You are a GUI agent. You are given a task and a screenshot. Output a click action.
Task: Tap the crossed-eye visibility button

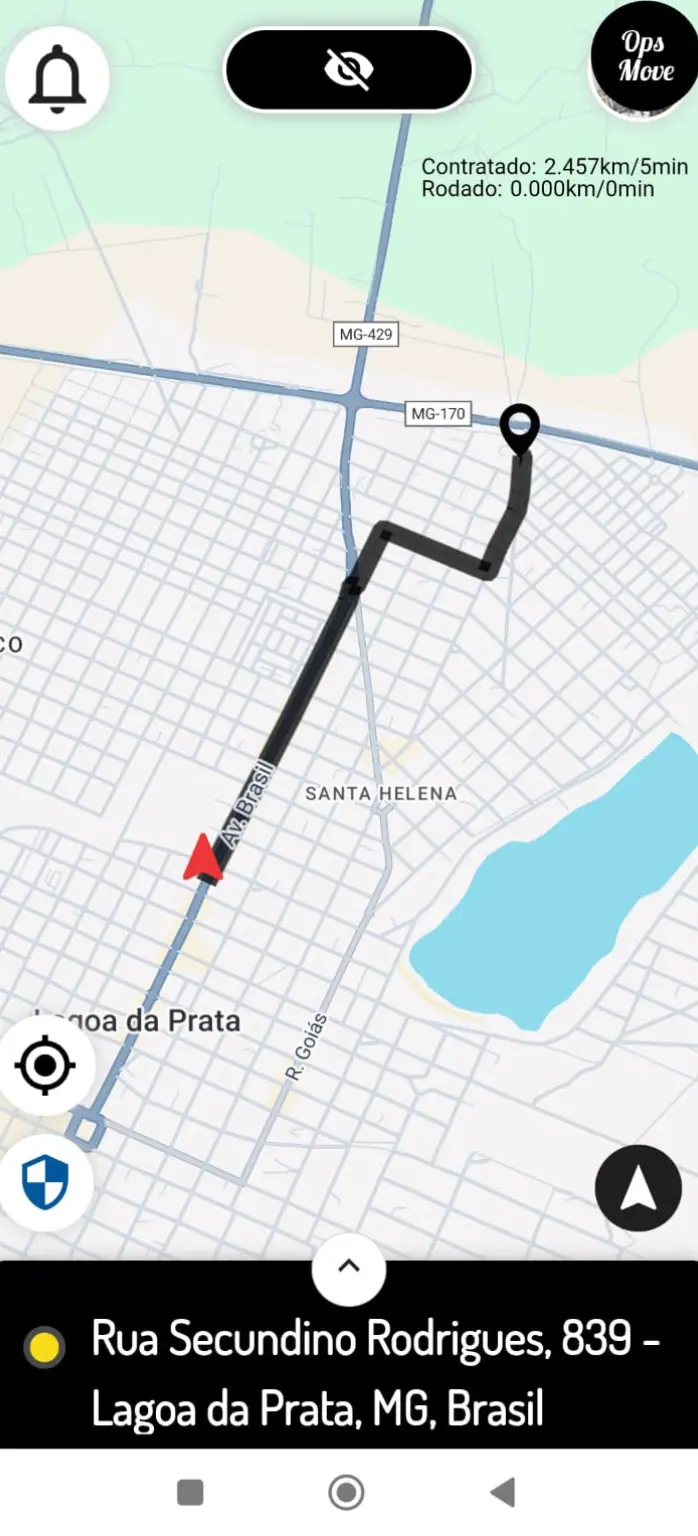pos(348,69)
